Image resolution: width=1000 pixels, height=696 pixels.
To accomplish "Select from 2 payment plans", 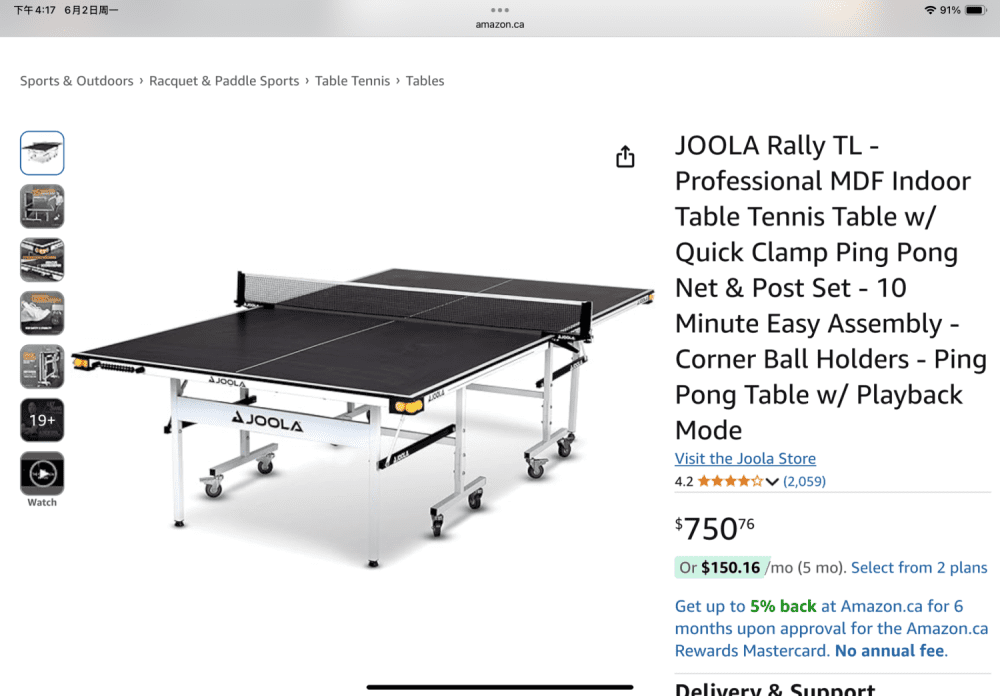I will coord(919,567).
